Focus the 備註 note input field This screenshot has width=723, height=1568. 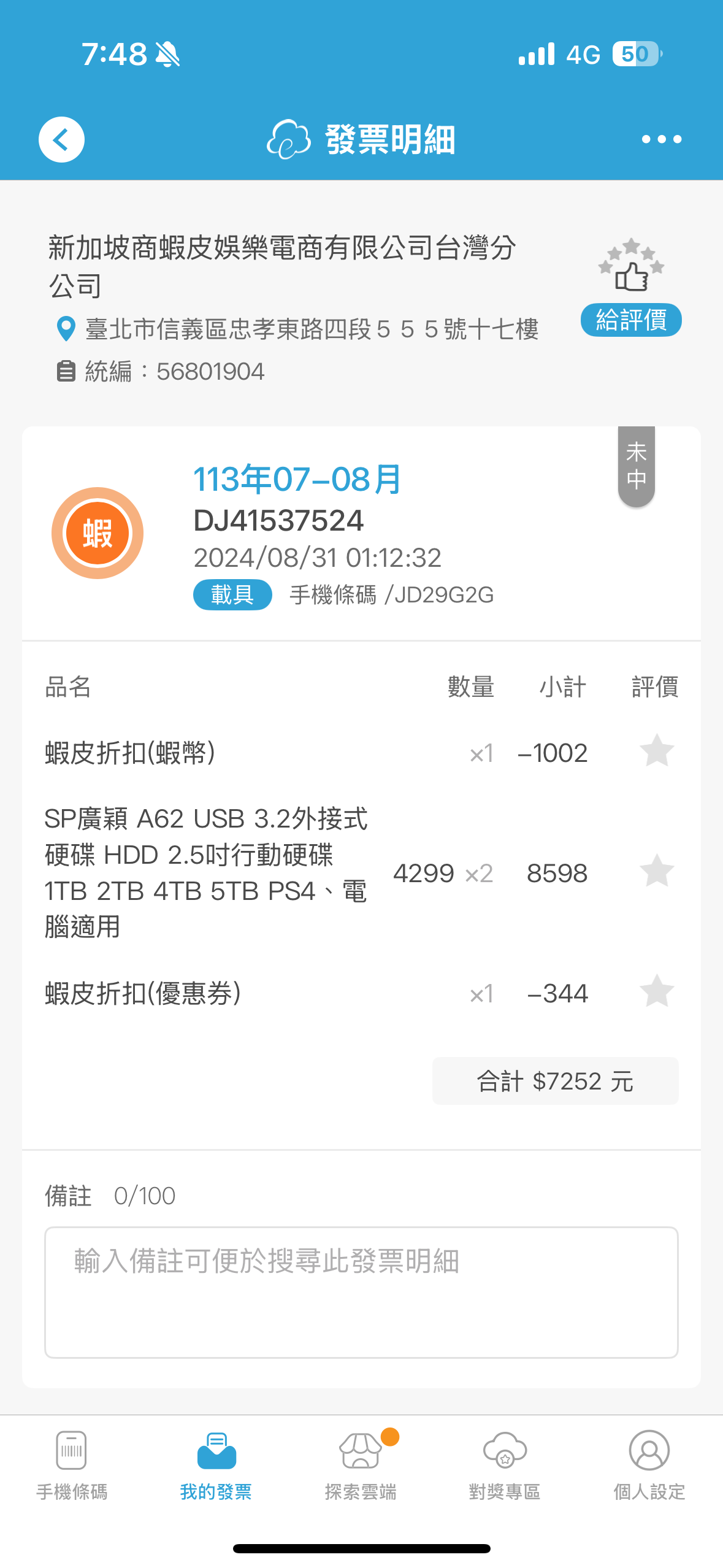[361, 1292]
